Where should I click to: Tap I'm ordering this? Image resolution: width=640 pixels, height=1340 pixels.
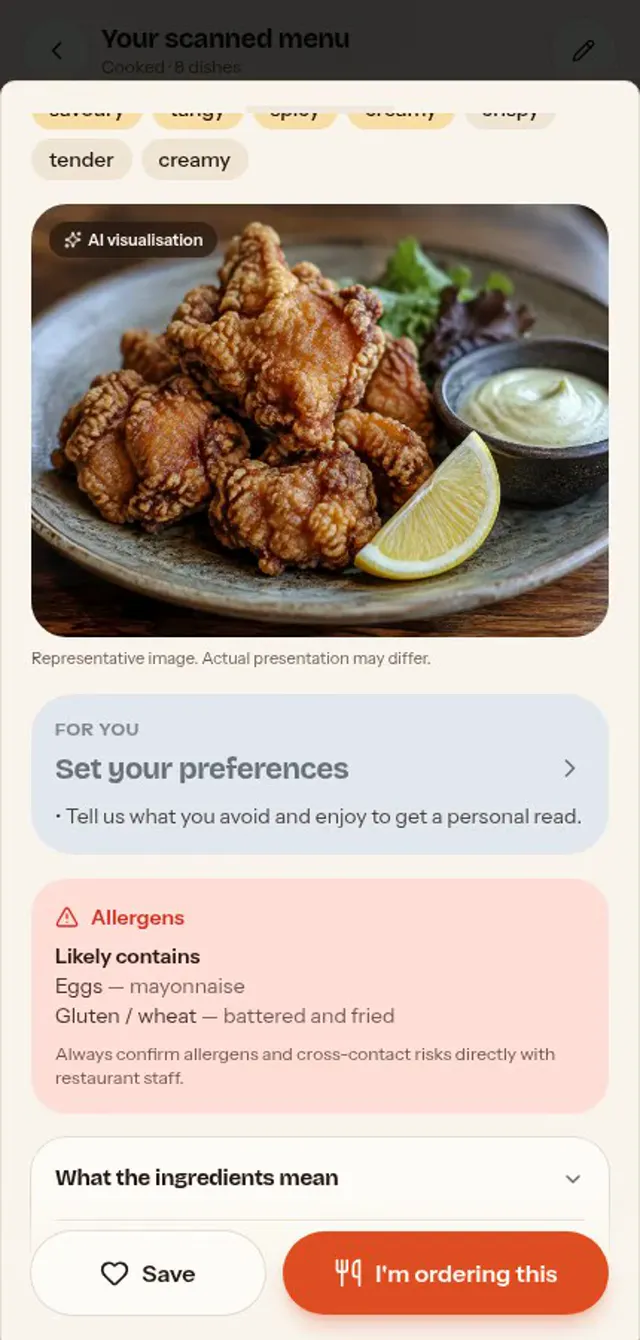pyautogui.click(x=445, y=1273)
